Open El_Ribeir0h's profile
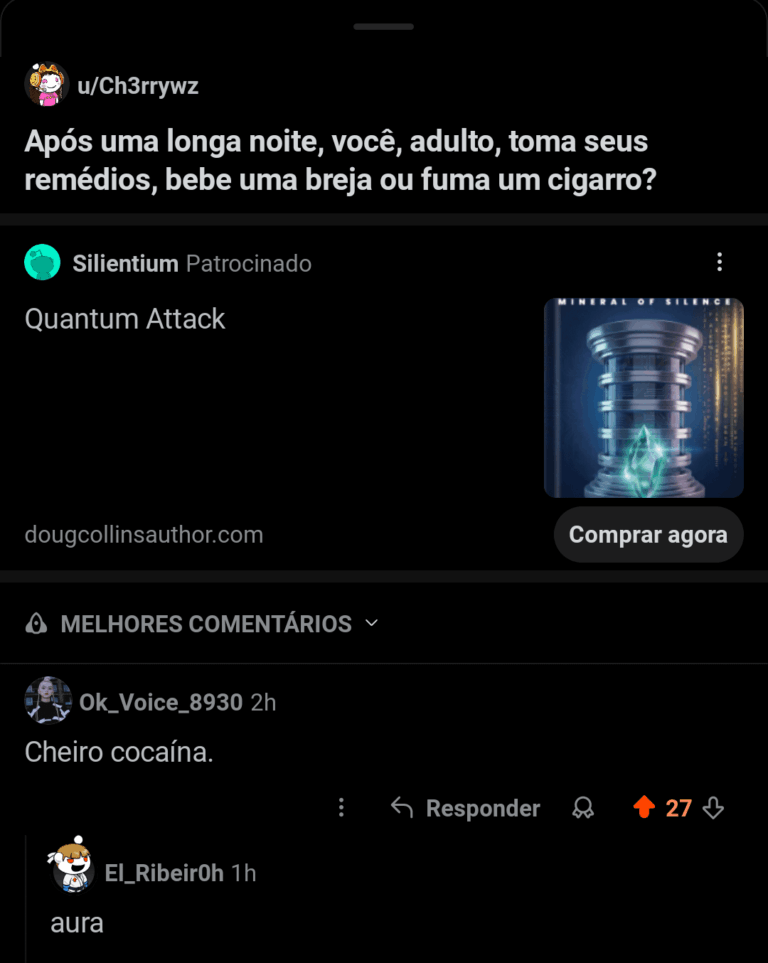 [x=164, y=873]
